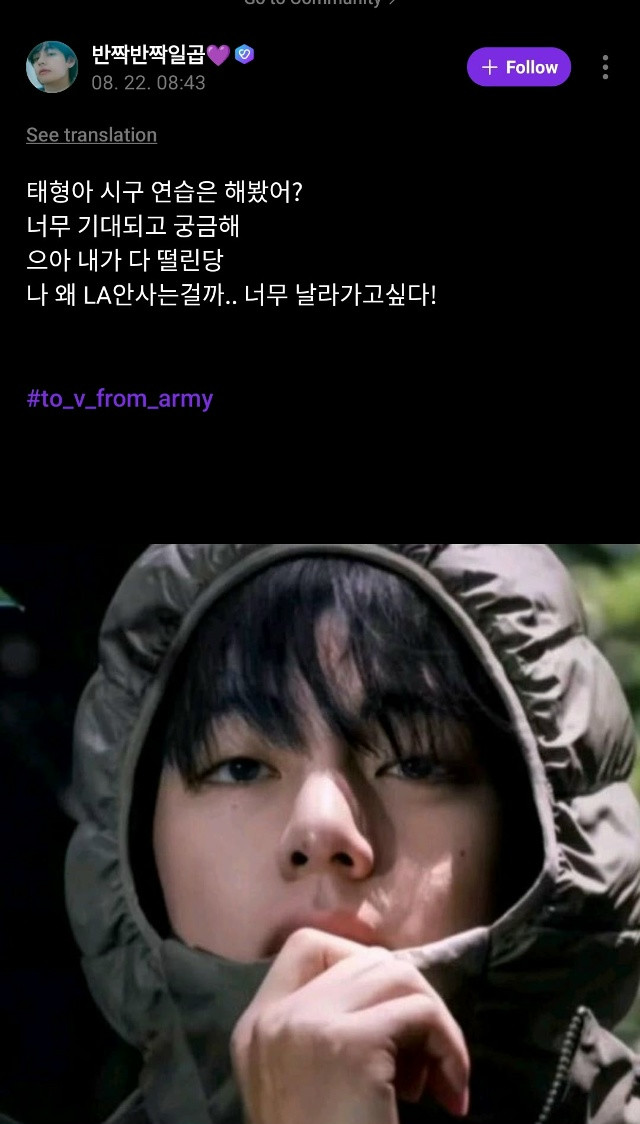Open the poster's profile avatar
The height and width of the screenshot is (1124, 640).
[x=52, y=67]
